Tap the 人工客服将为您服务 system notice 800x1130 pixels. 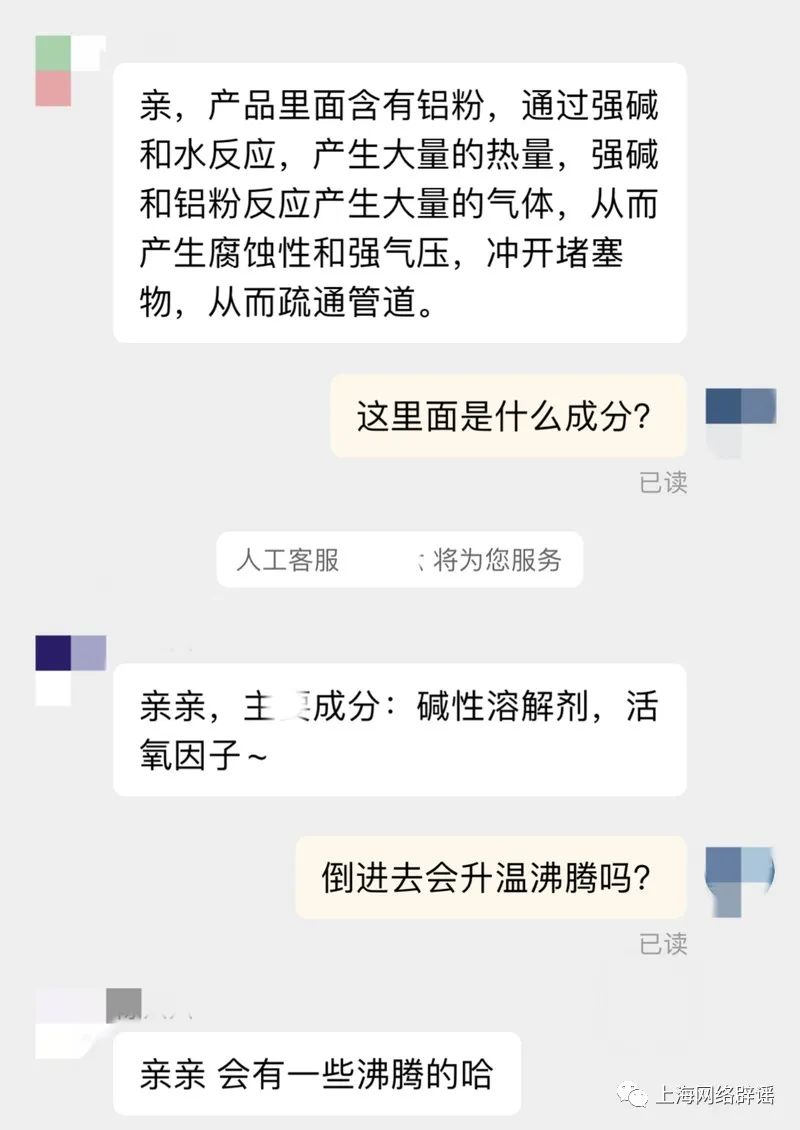399,561
